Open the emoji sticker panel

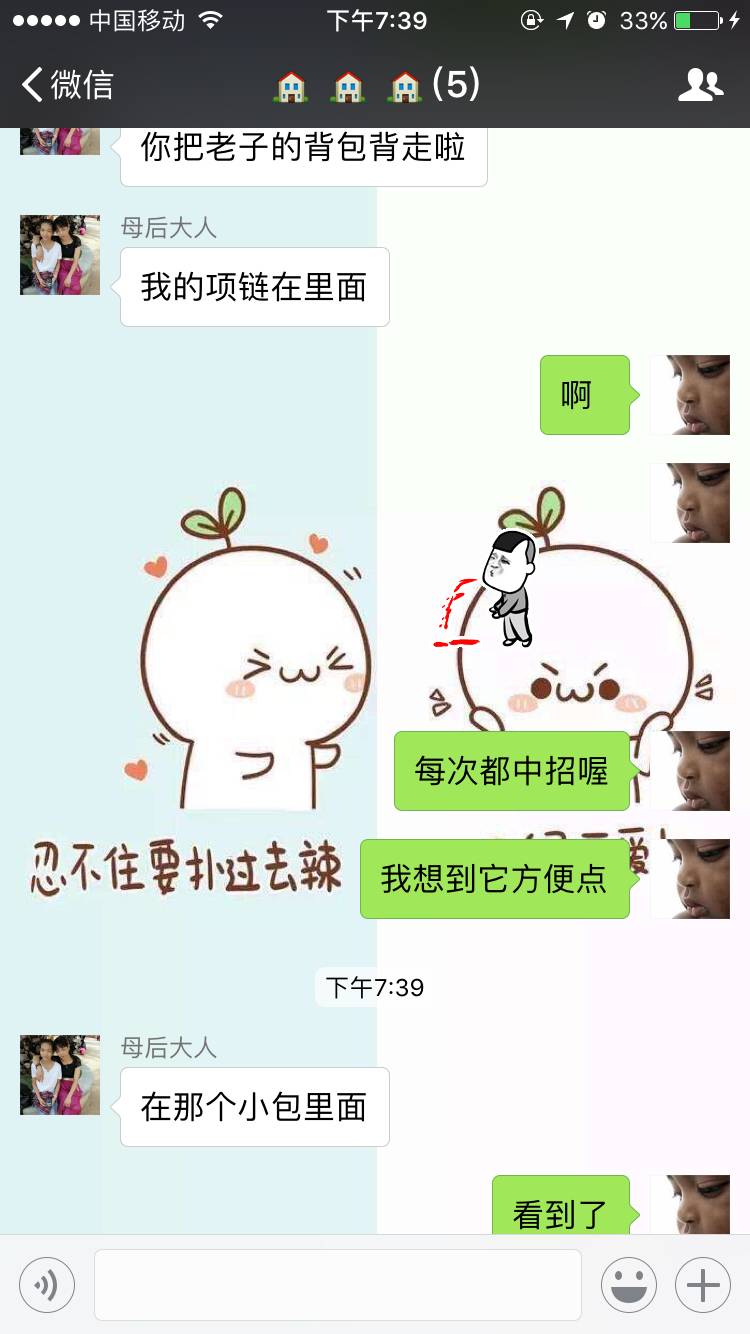pyautogui.click(x=629, y=1285)
